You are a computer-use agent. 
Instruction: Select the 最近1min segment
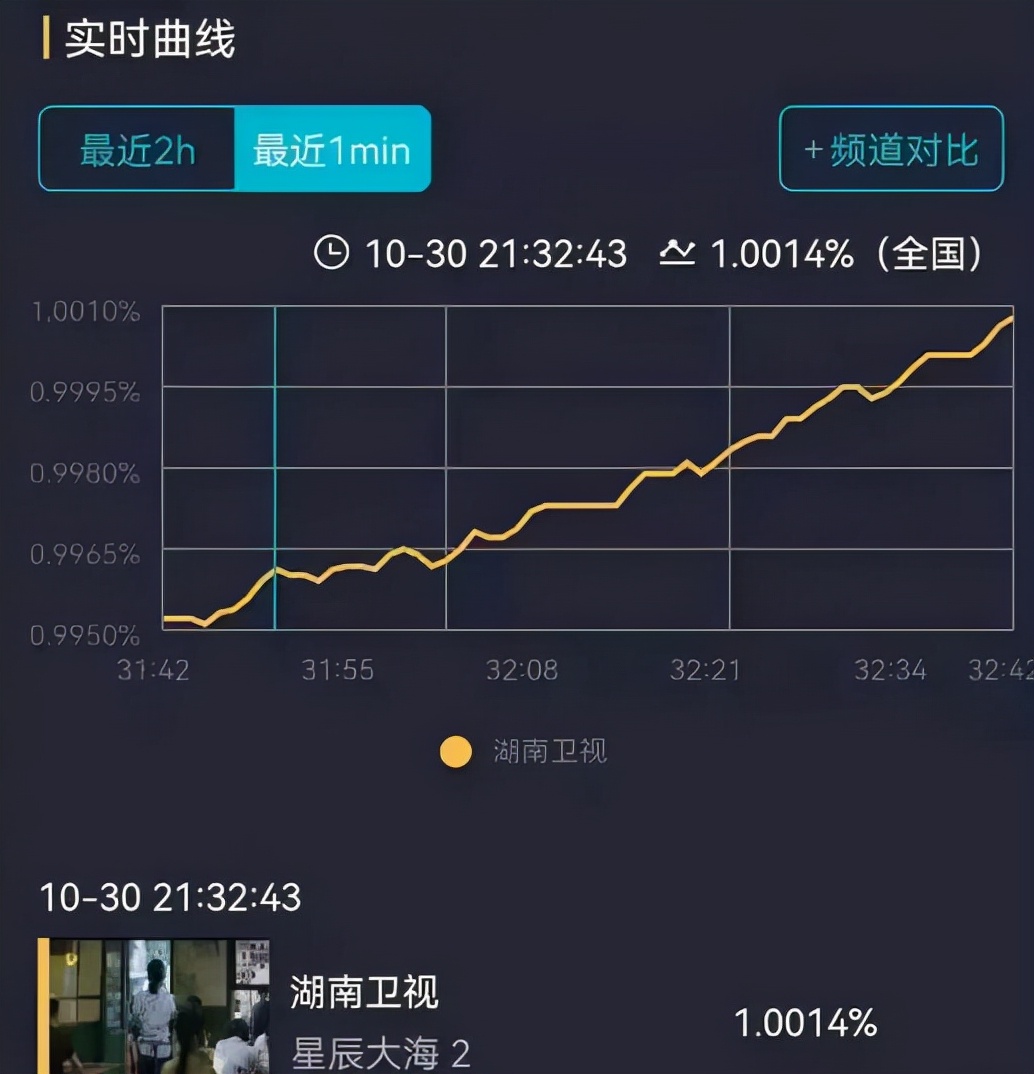click(332, 150)
